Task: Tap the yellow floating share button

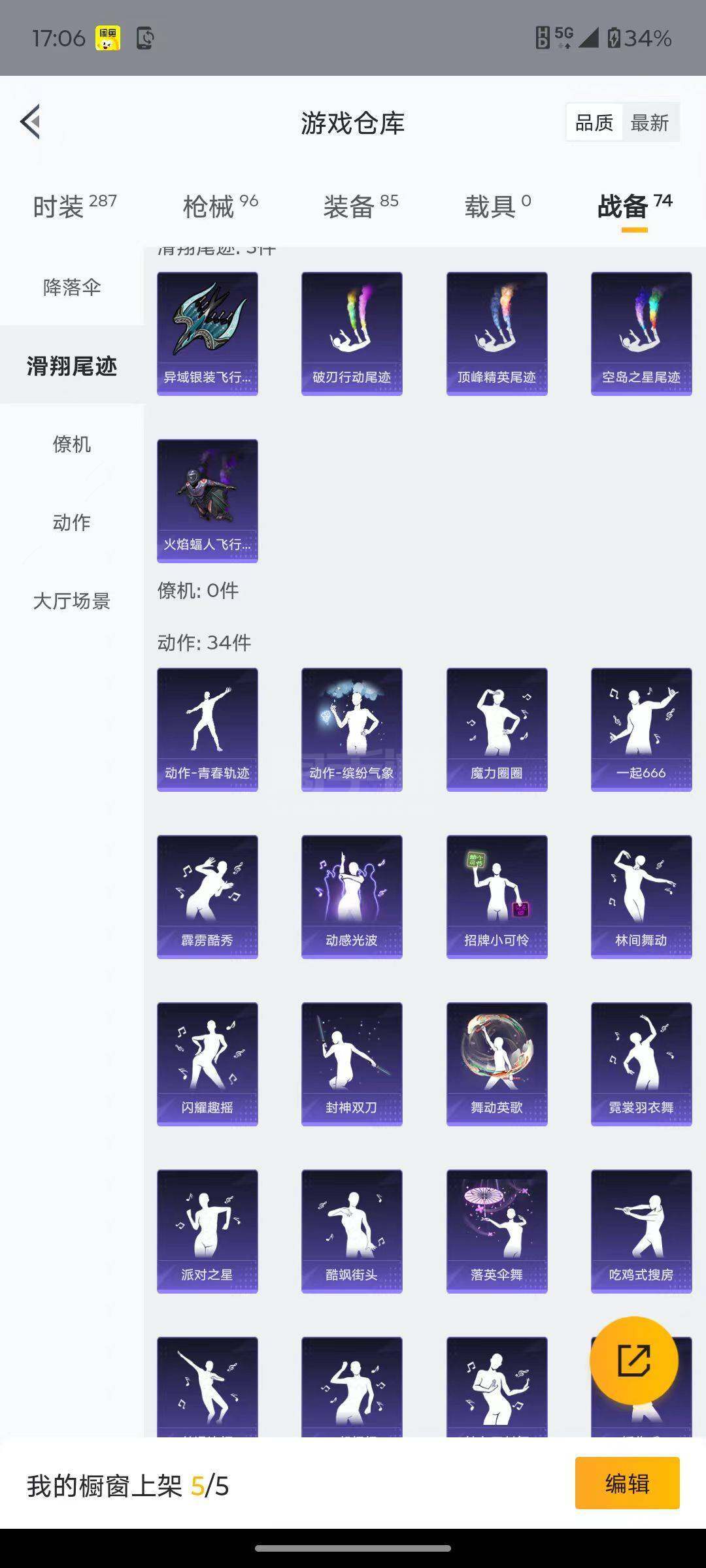Action: (633, 1361)
